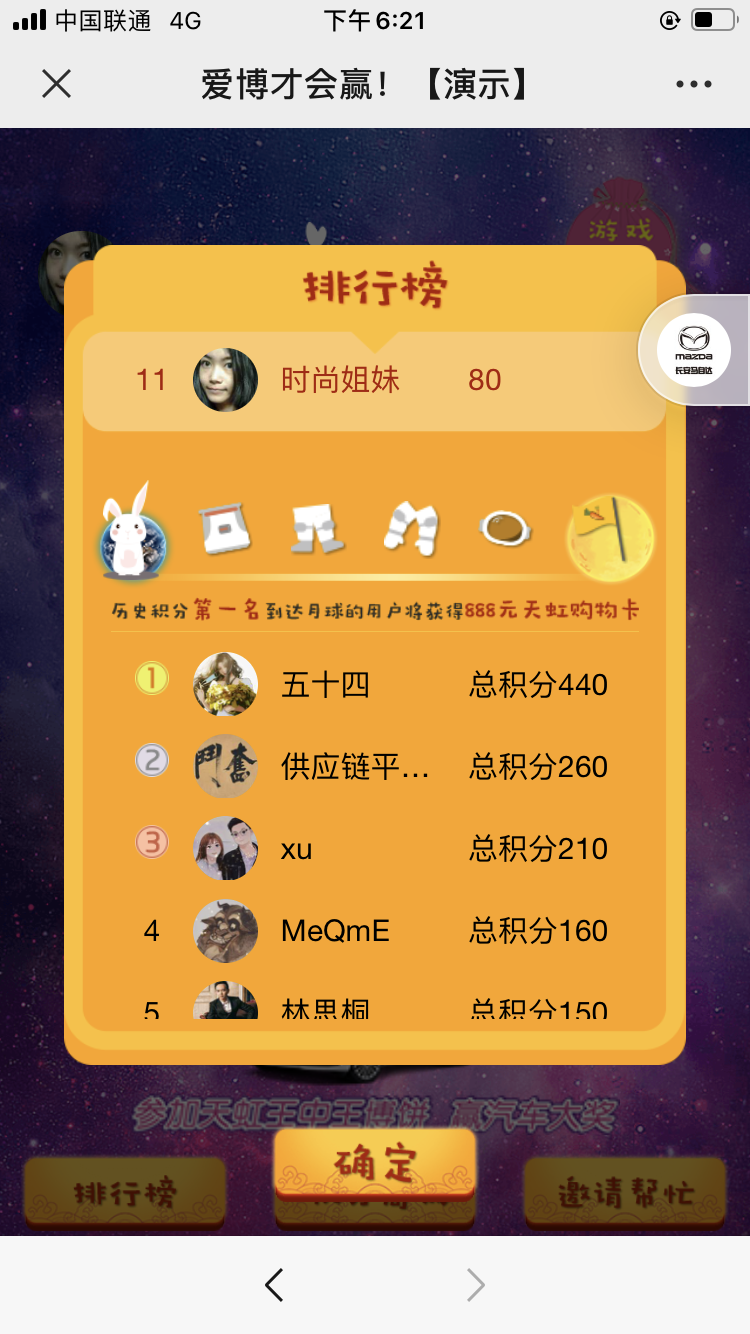Tap 邀请帮忙 to invite friends
Viewport: 750px width, 1334px height.
pyautogui.click(x=624, y=1192)
